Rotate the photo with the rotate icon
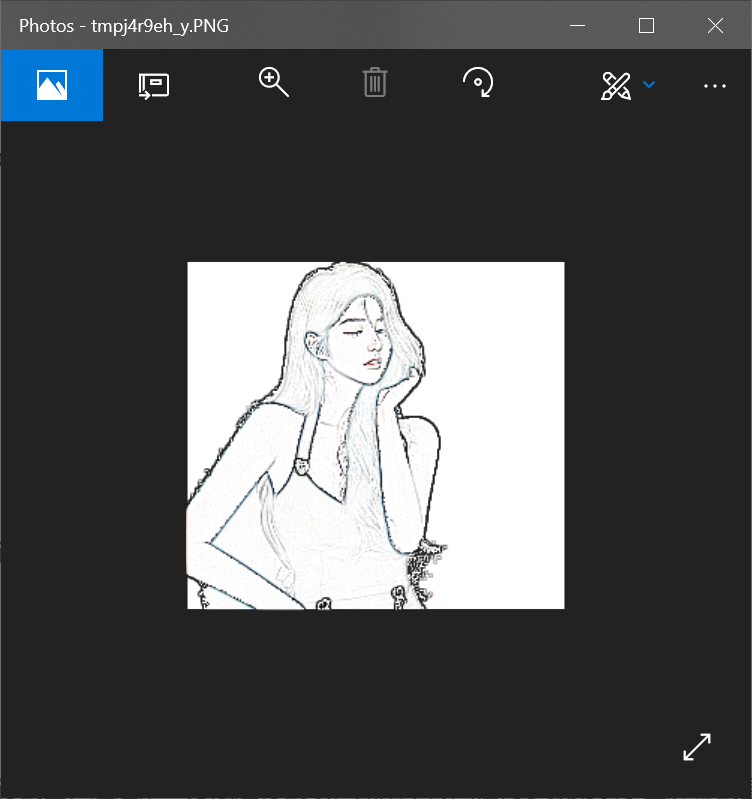 478,83
